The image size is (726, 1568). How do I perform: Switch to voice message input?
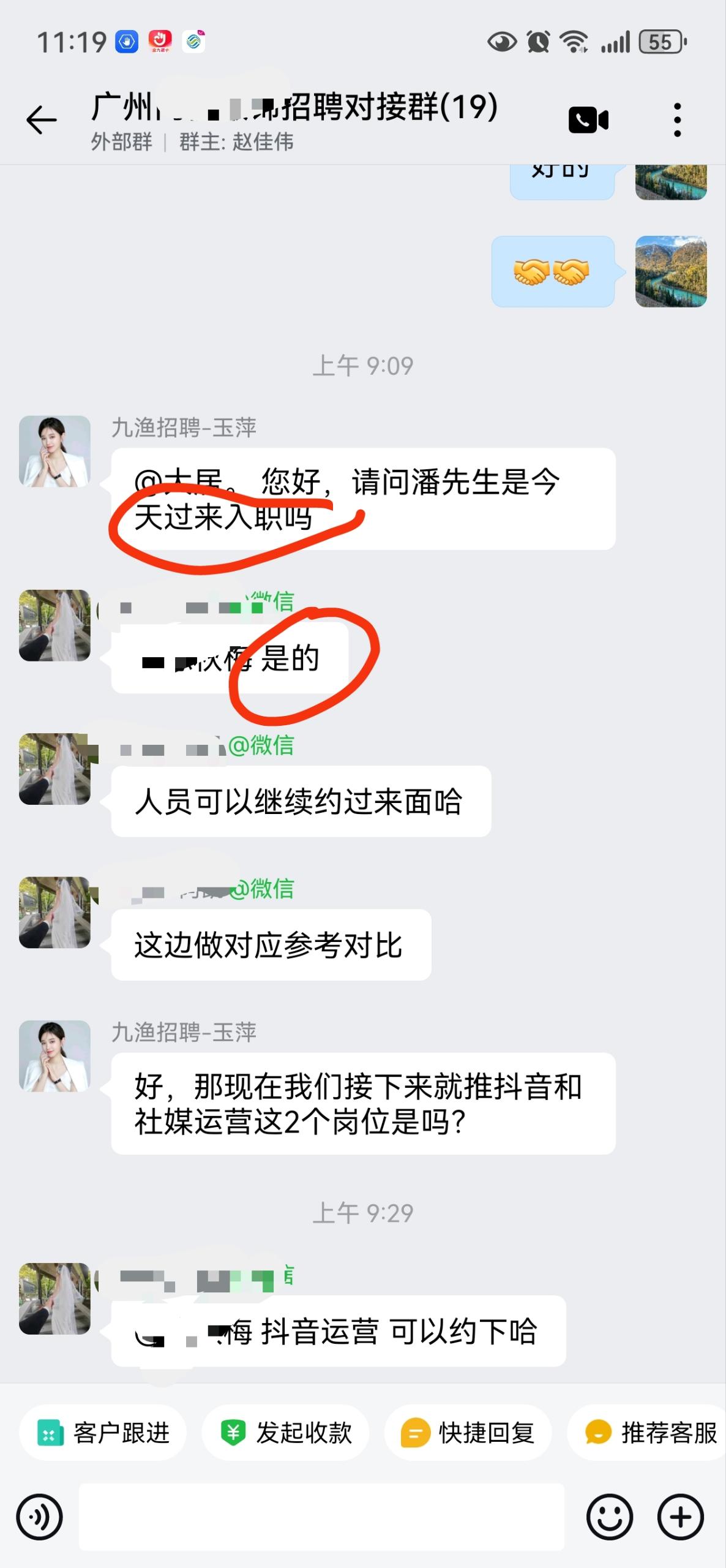click(40, 1517)
